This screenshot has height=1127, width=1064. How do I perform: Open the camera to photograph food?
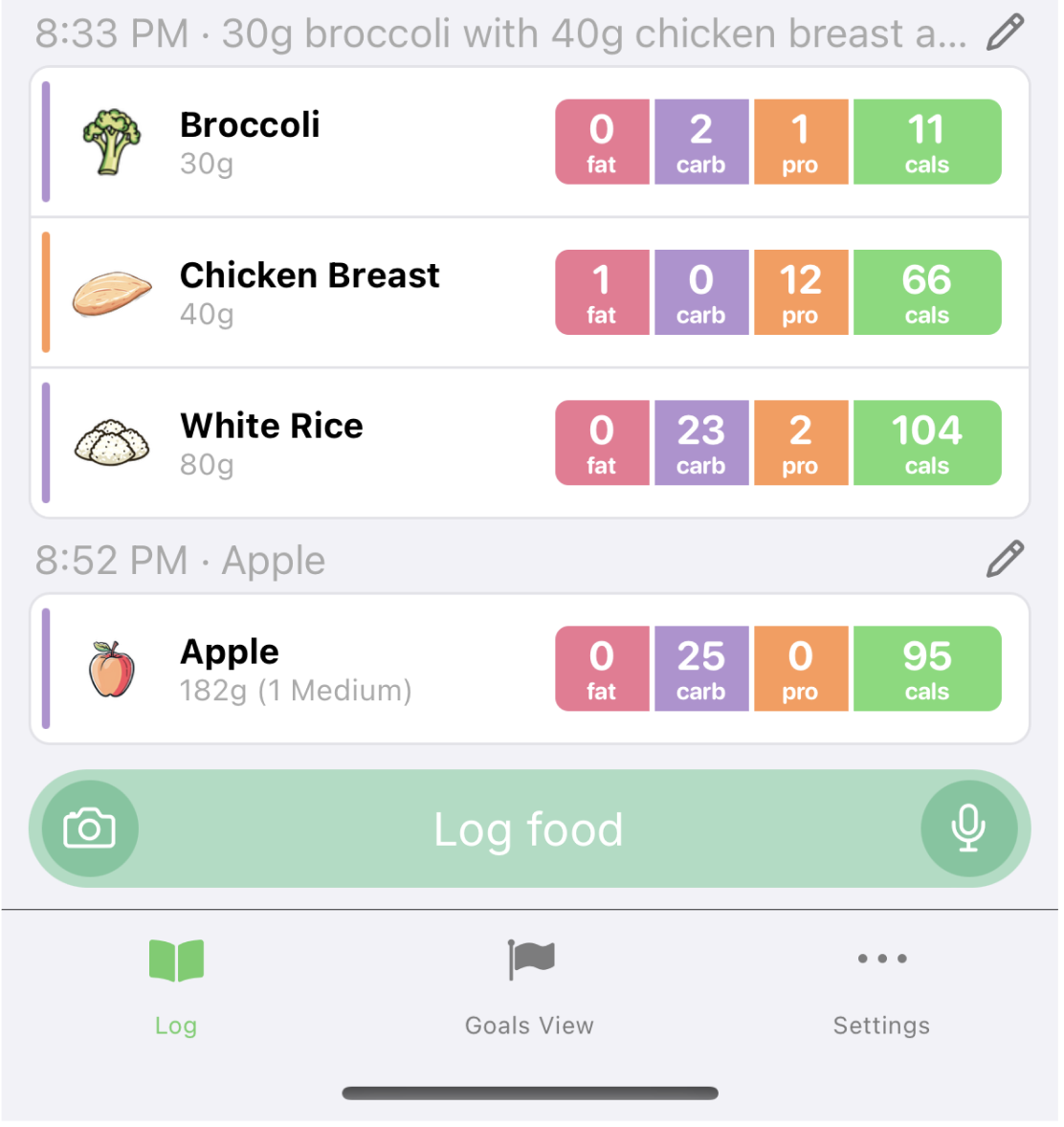pos(88,829)
